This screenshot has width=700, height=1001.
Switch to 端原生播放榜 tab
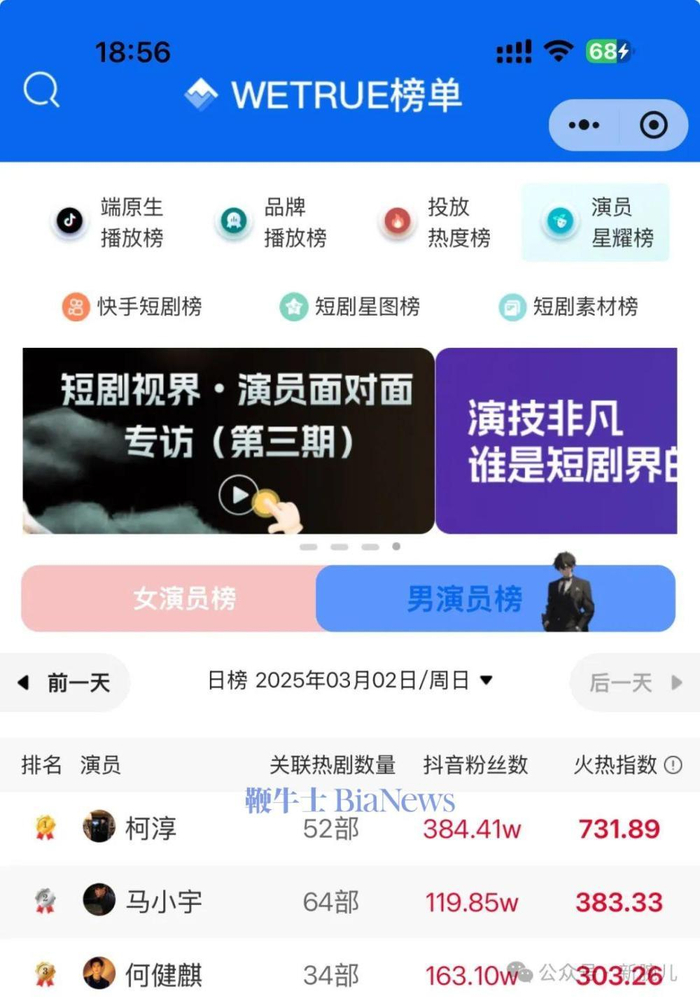pyautogui.click(x=108, y=222)
